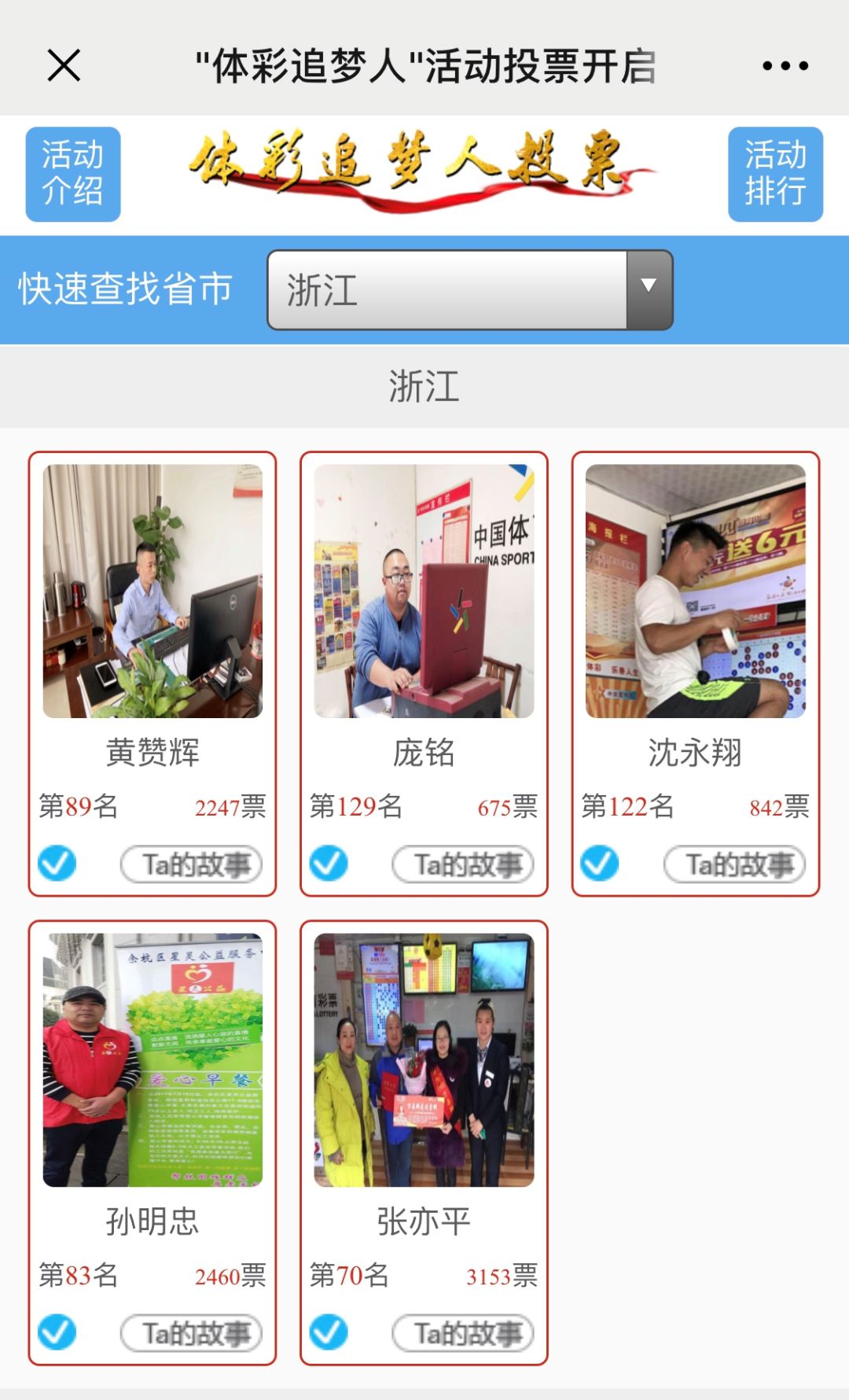The image size is (849, 1400).
Task: Vote for 黄赞辉 with the checkmark
Action: coord(57,863)
